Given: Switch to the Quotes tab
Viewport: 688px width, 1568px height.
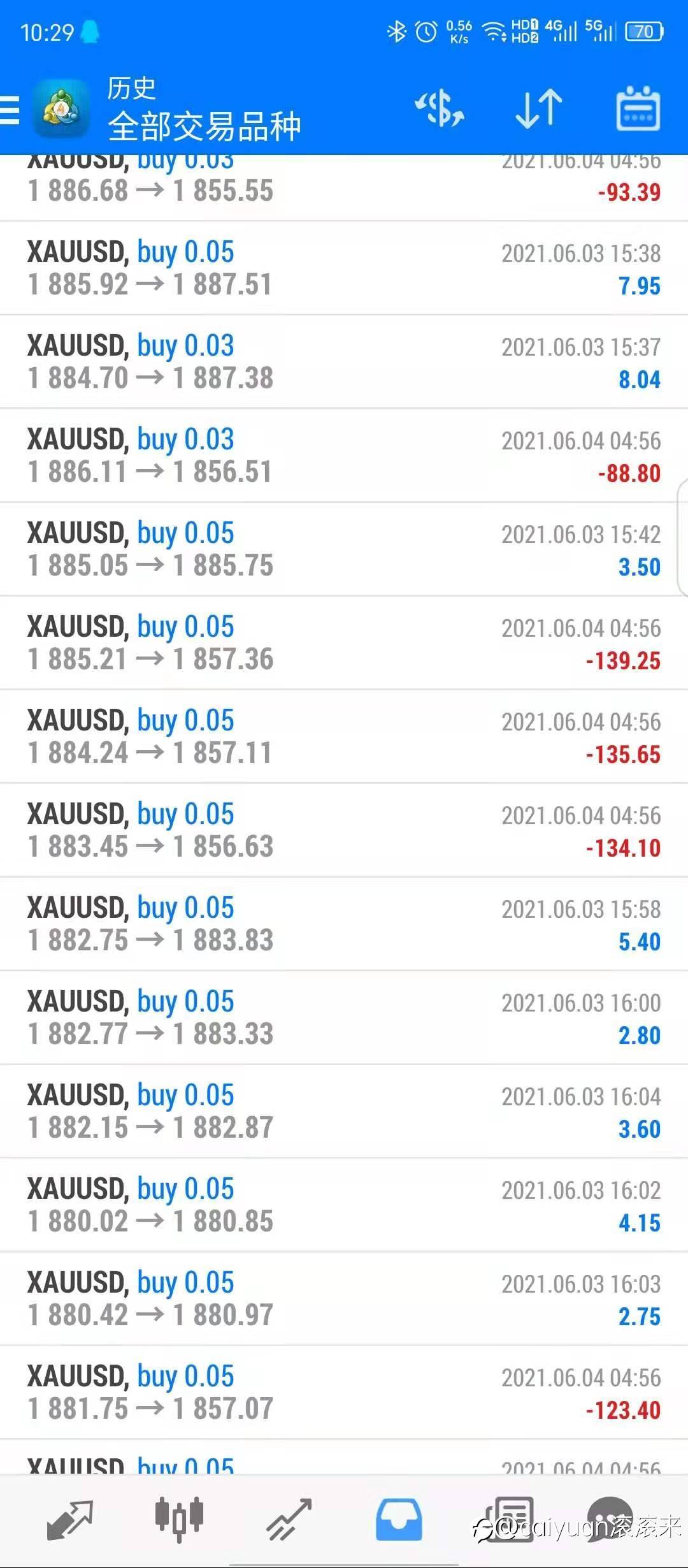Looking at the screenshot, I should tap(69, 1520).
